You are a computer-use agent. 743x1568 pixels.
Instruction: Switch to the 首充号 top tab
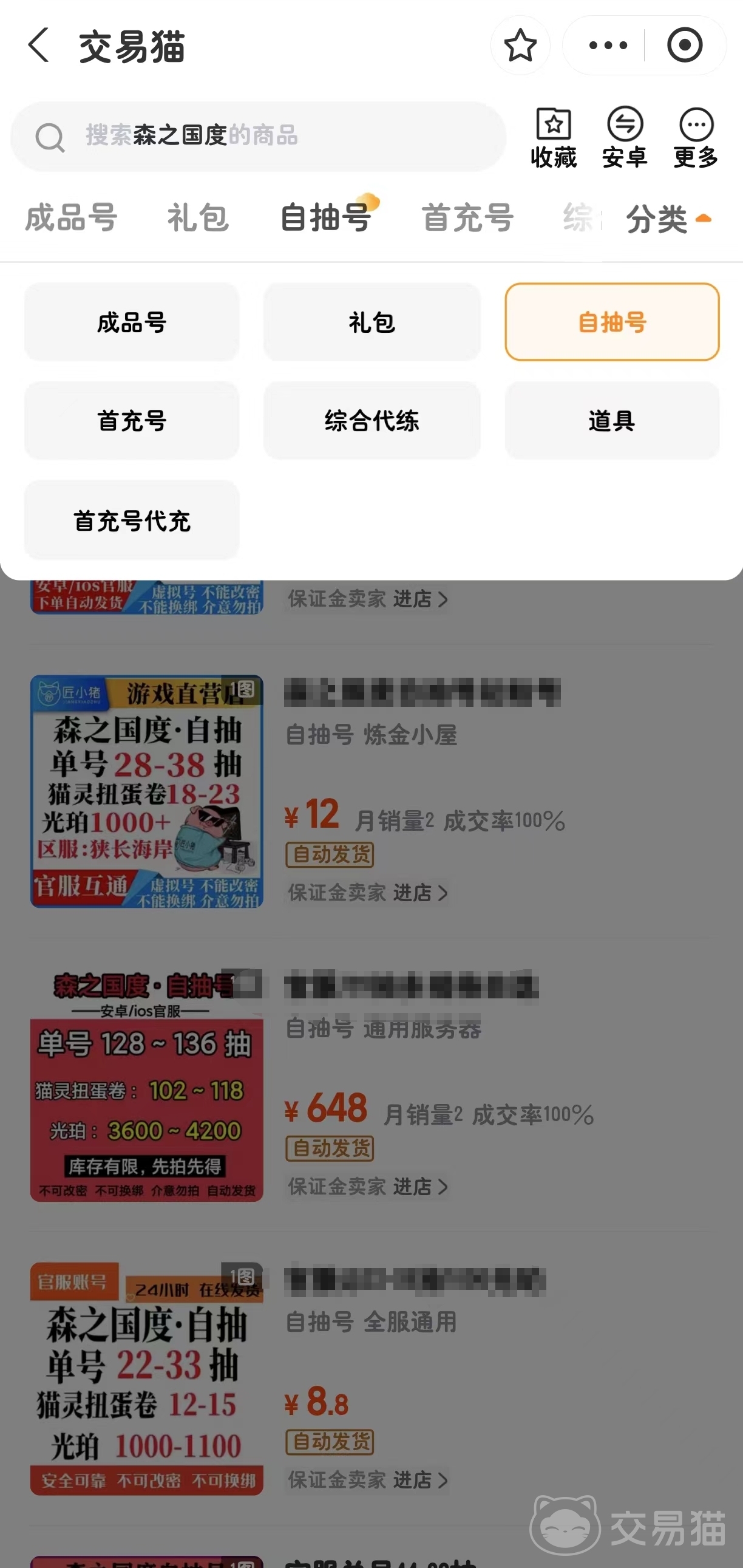(467, 218)
